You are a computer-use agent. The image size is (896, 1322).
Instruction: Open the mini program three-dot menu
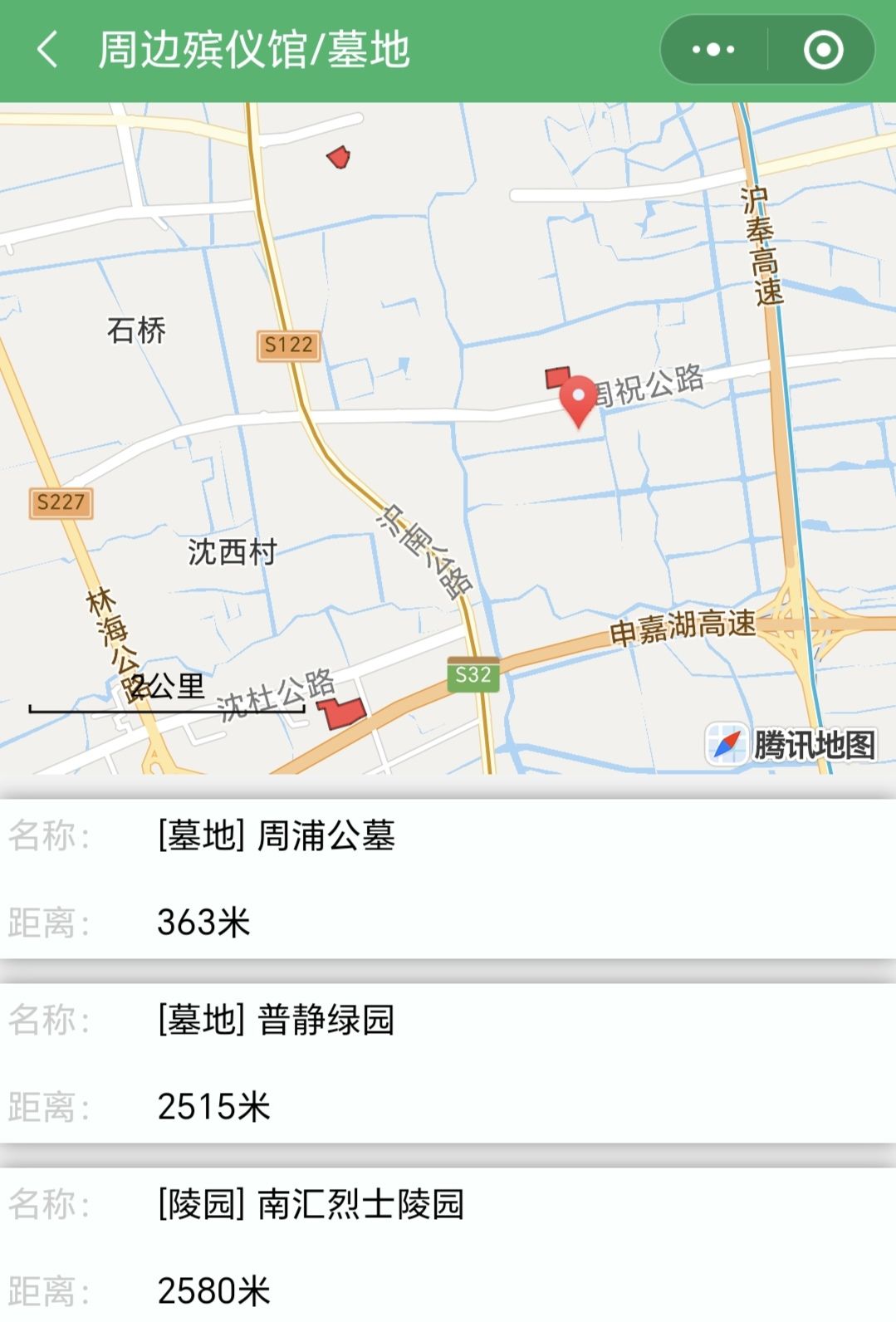point(713,50)
